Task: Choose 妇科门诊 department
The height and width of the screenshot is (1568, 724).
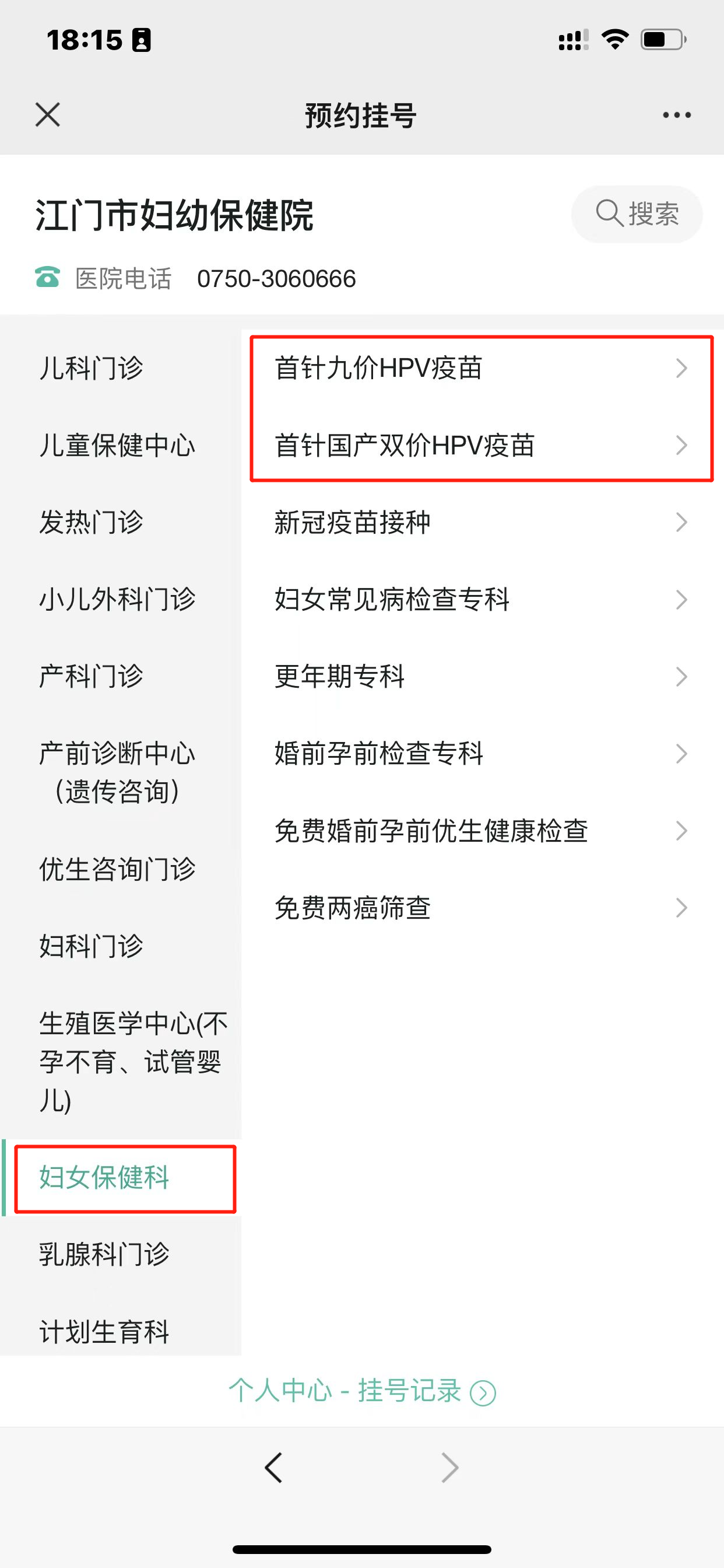Action: (92, 946)
